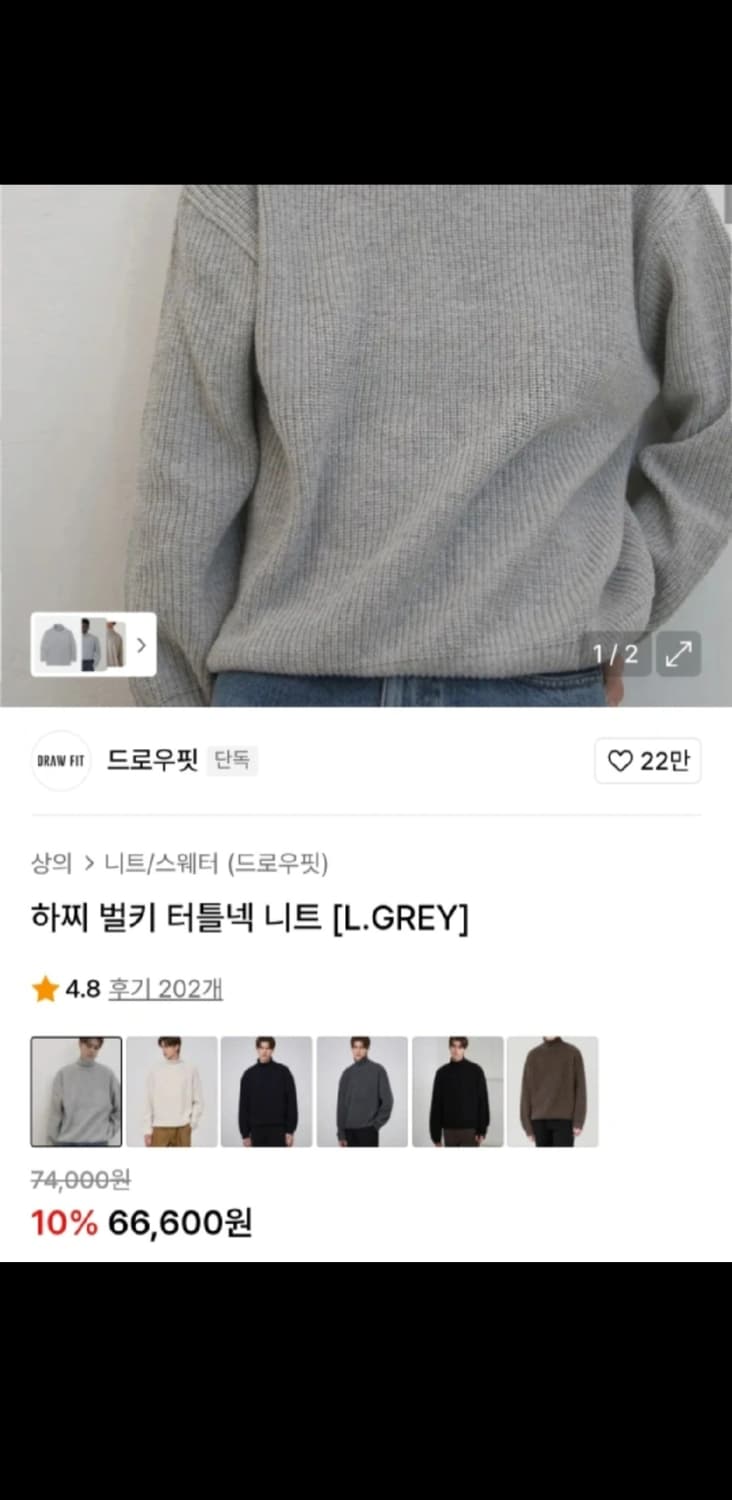Select the 드로우핏 brand name link
The width and height of the screenshot is (732, 1500).
(x=152, y=760)
